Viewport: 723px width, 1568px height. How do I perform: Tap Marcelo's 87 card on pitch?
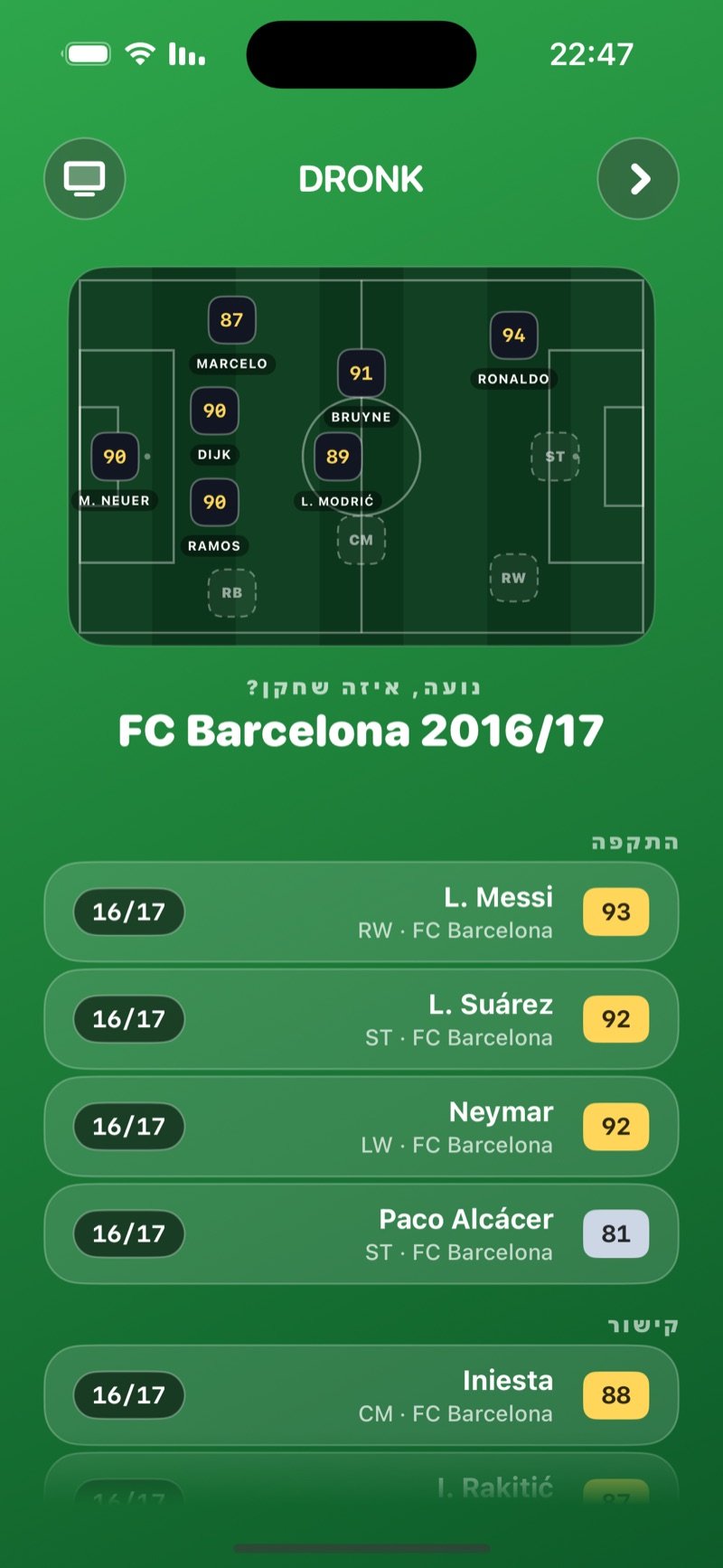[x=232, y=320]
